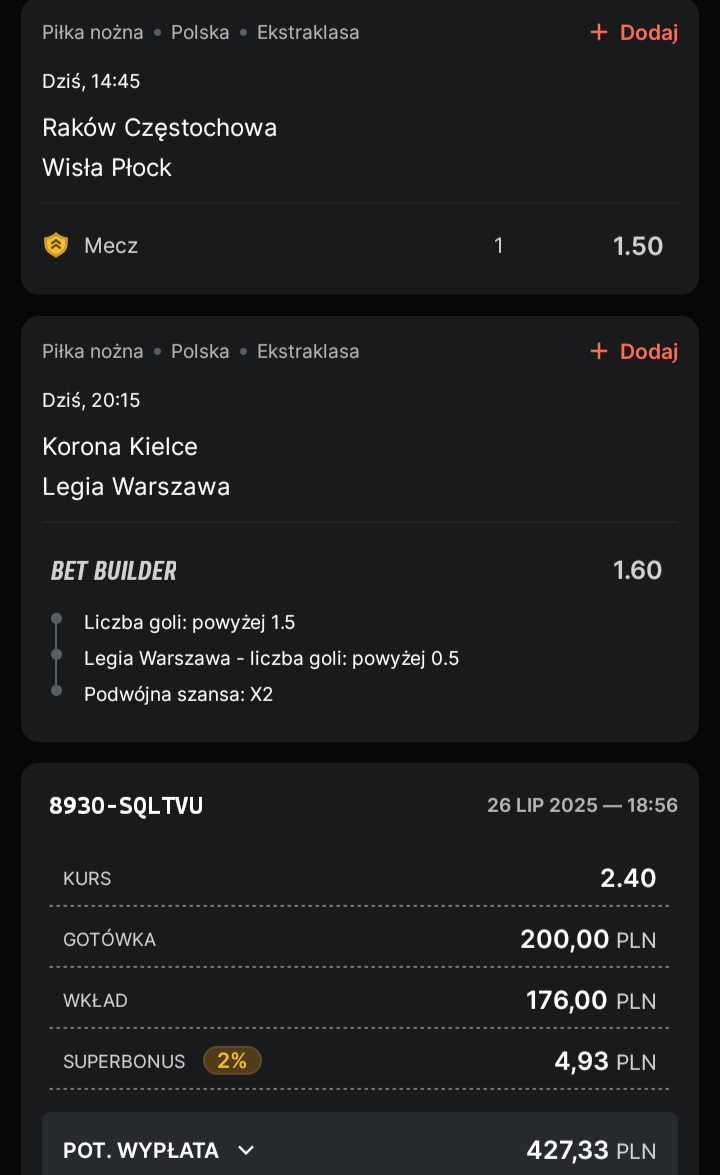Open the Korona Kielce vs Legia Warszawa match

tap(136, 467)
